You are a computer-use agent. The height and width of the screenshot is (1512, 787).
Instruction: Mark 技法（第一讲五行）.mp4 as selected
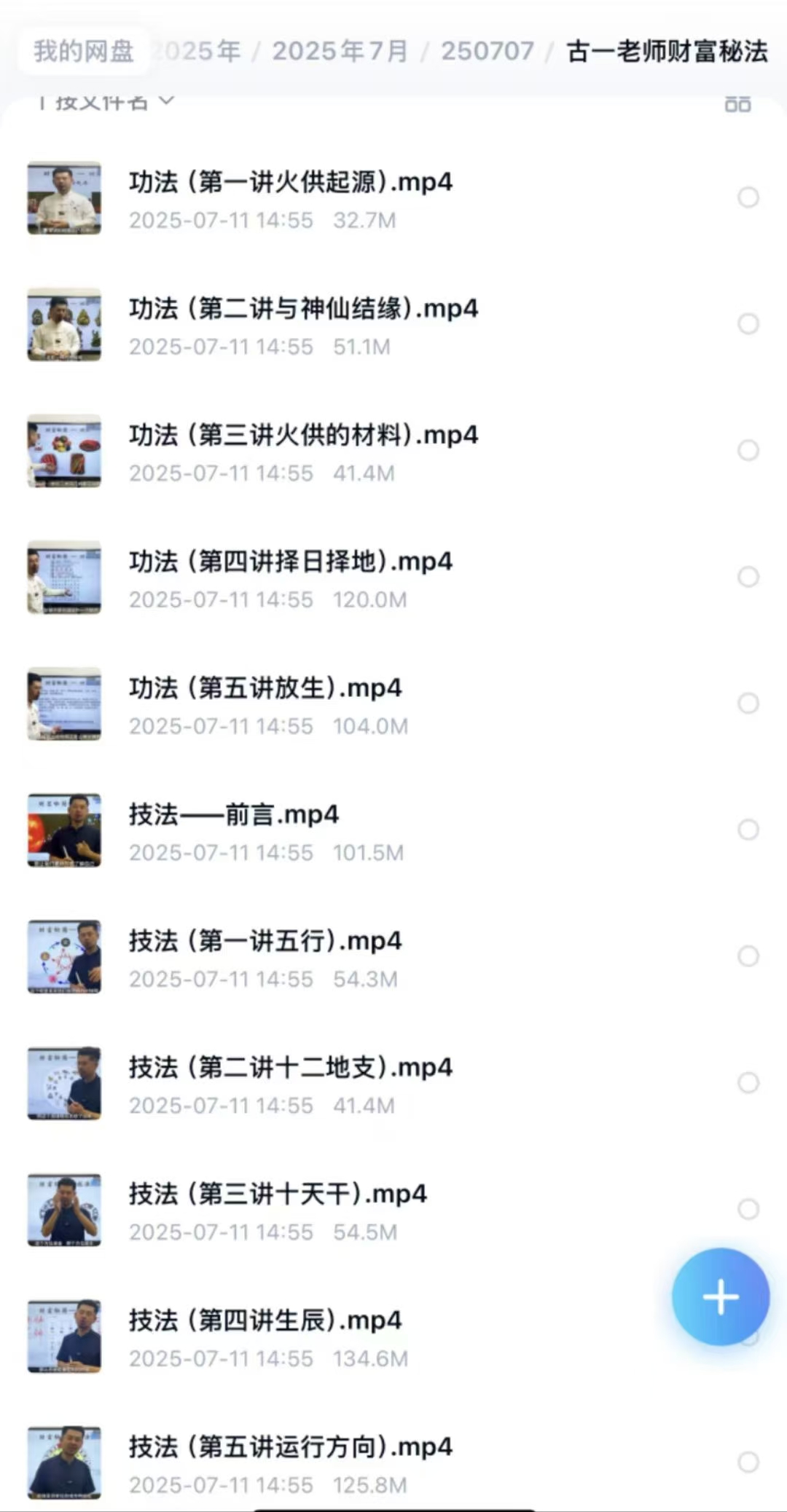pos(748,956)
